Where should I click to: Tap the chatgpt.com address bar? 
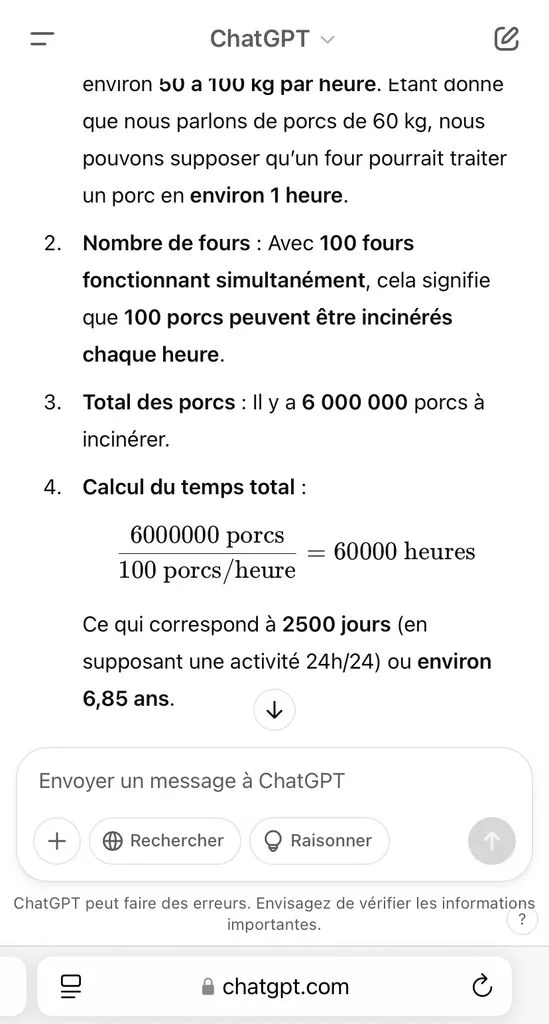(275, 985)
